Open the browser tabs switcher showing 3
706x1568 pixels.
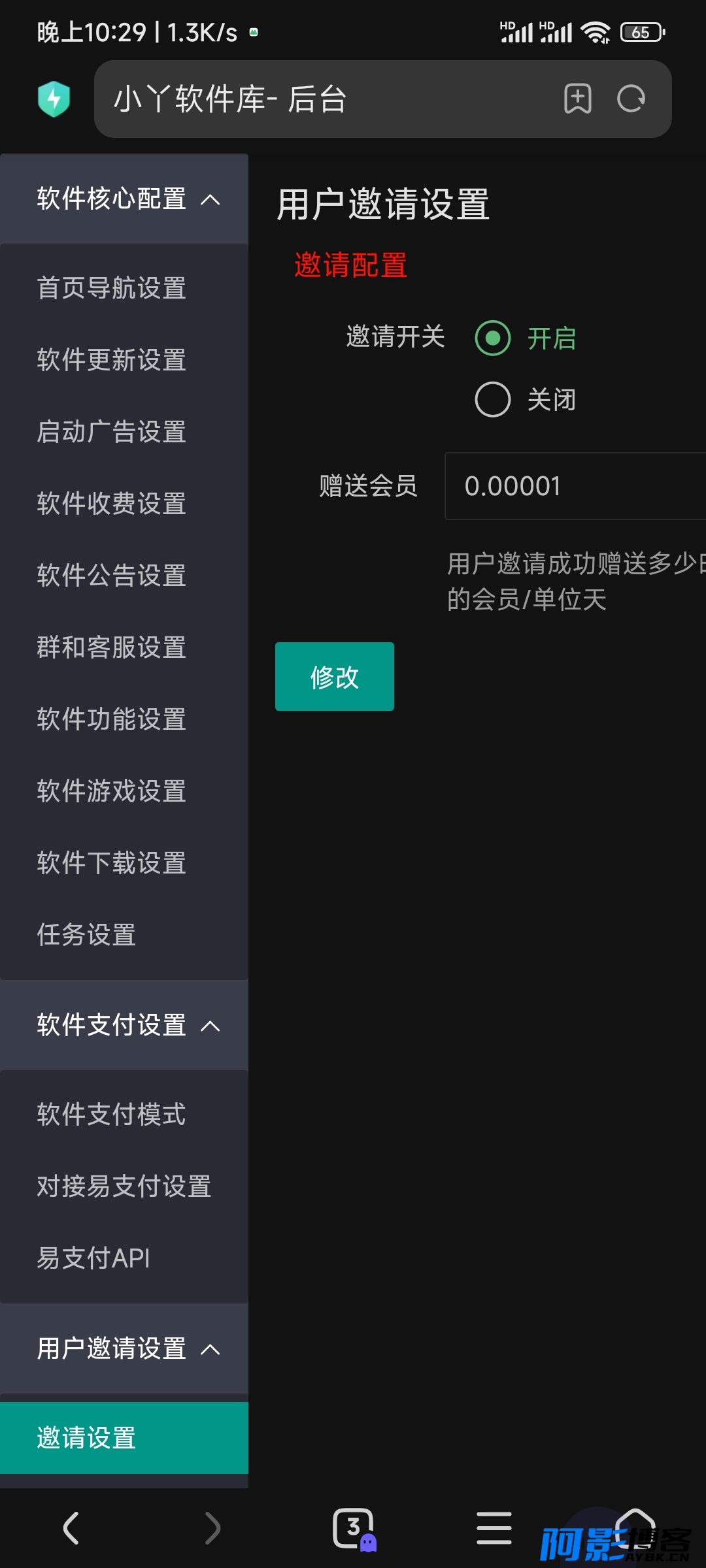[x=354, y=1529]
